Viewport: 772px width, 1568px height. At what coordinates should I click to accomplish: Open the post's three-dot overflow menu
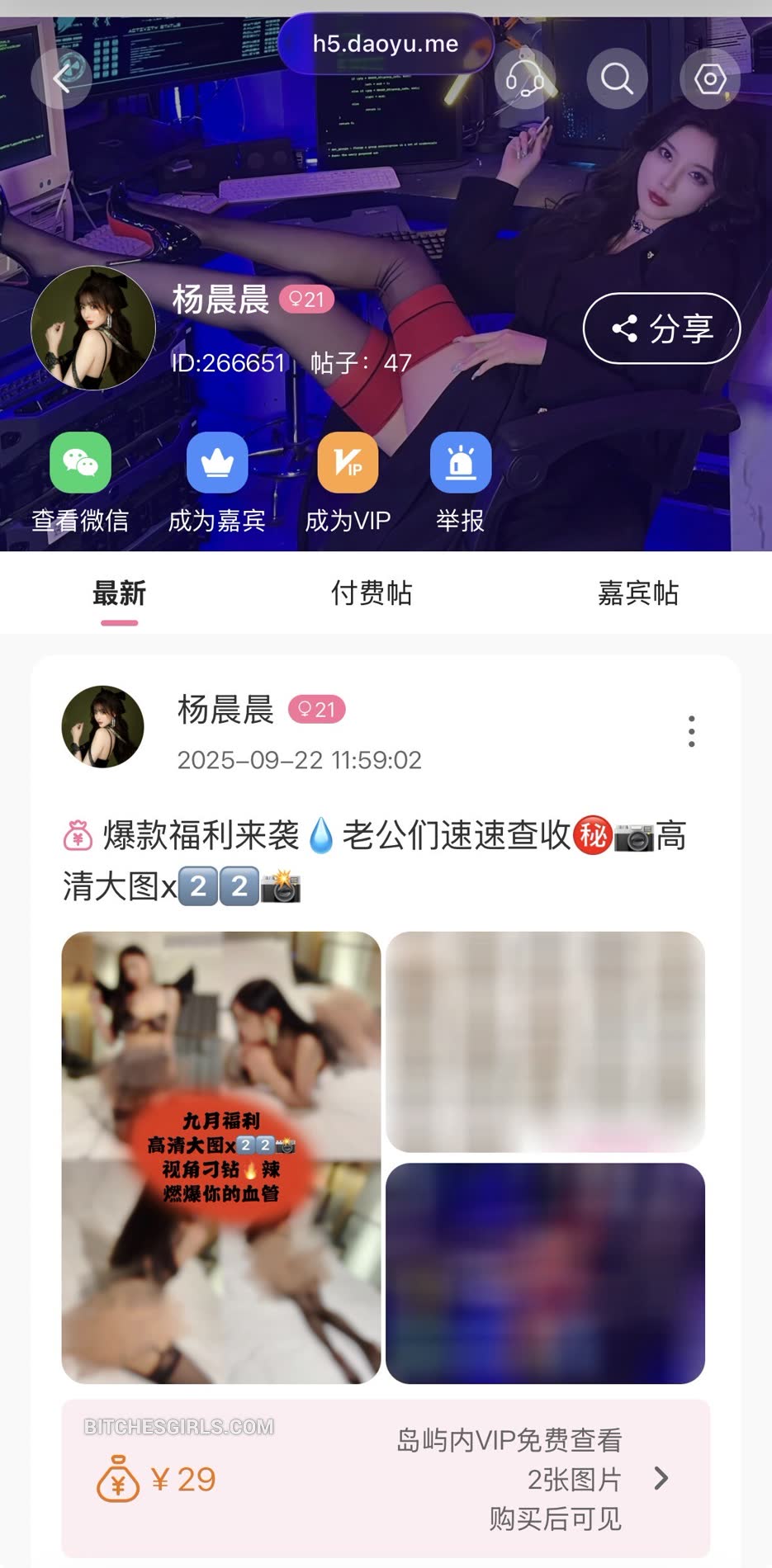[x=691, y=731]
